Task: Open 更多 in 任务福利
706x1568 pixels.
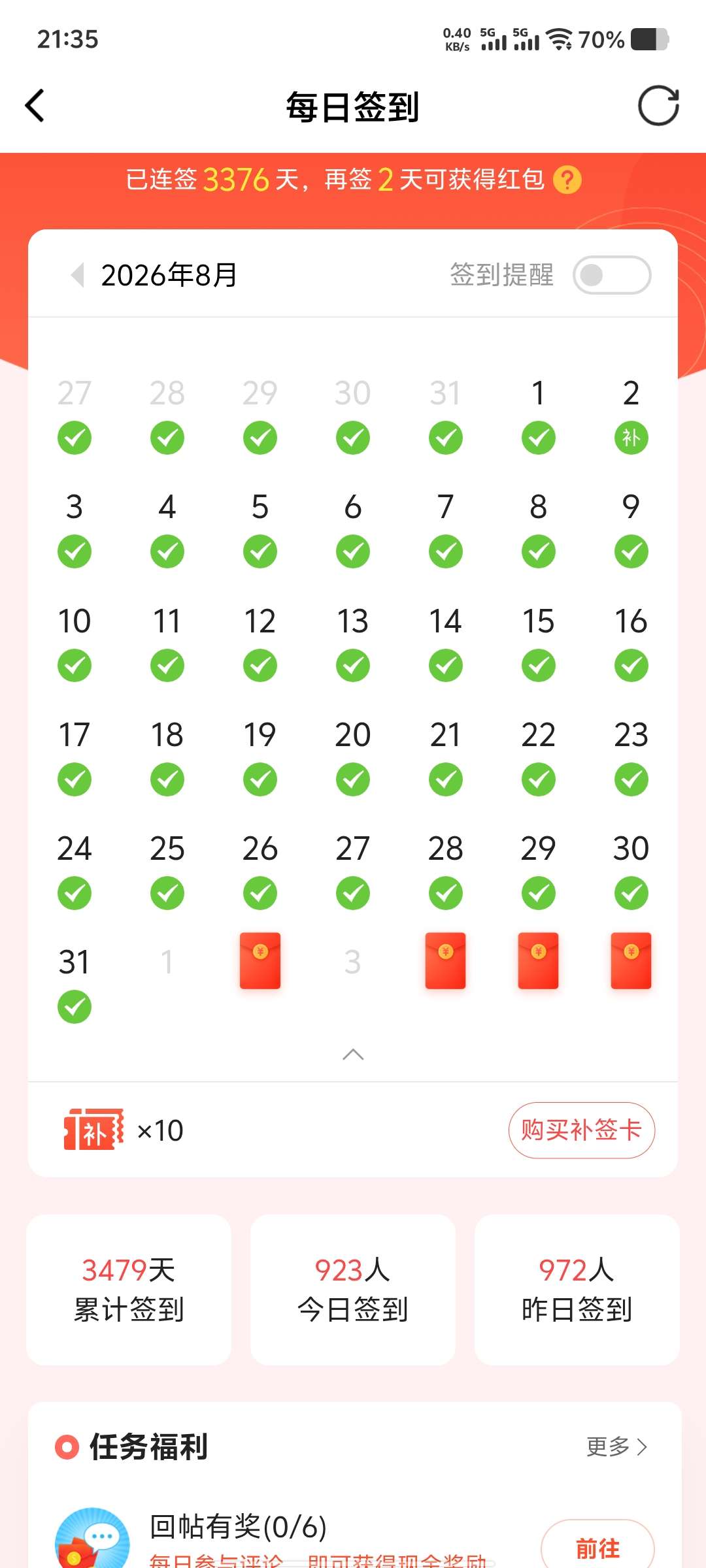Action: click(x=616, y=1446)
